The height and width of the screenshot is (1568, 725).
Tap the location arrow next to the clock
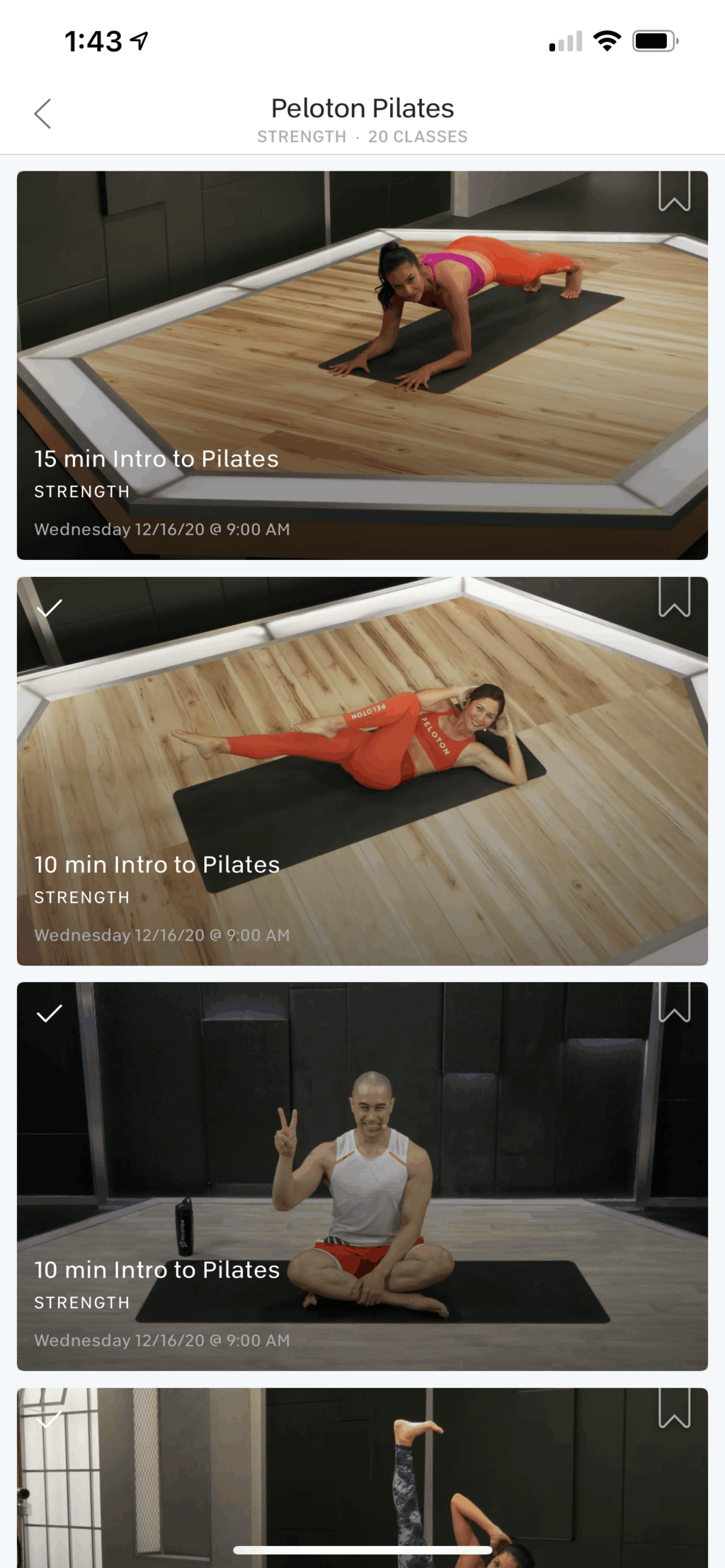click(139, 40)
